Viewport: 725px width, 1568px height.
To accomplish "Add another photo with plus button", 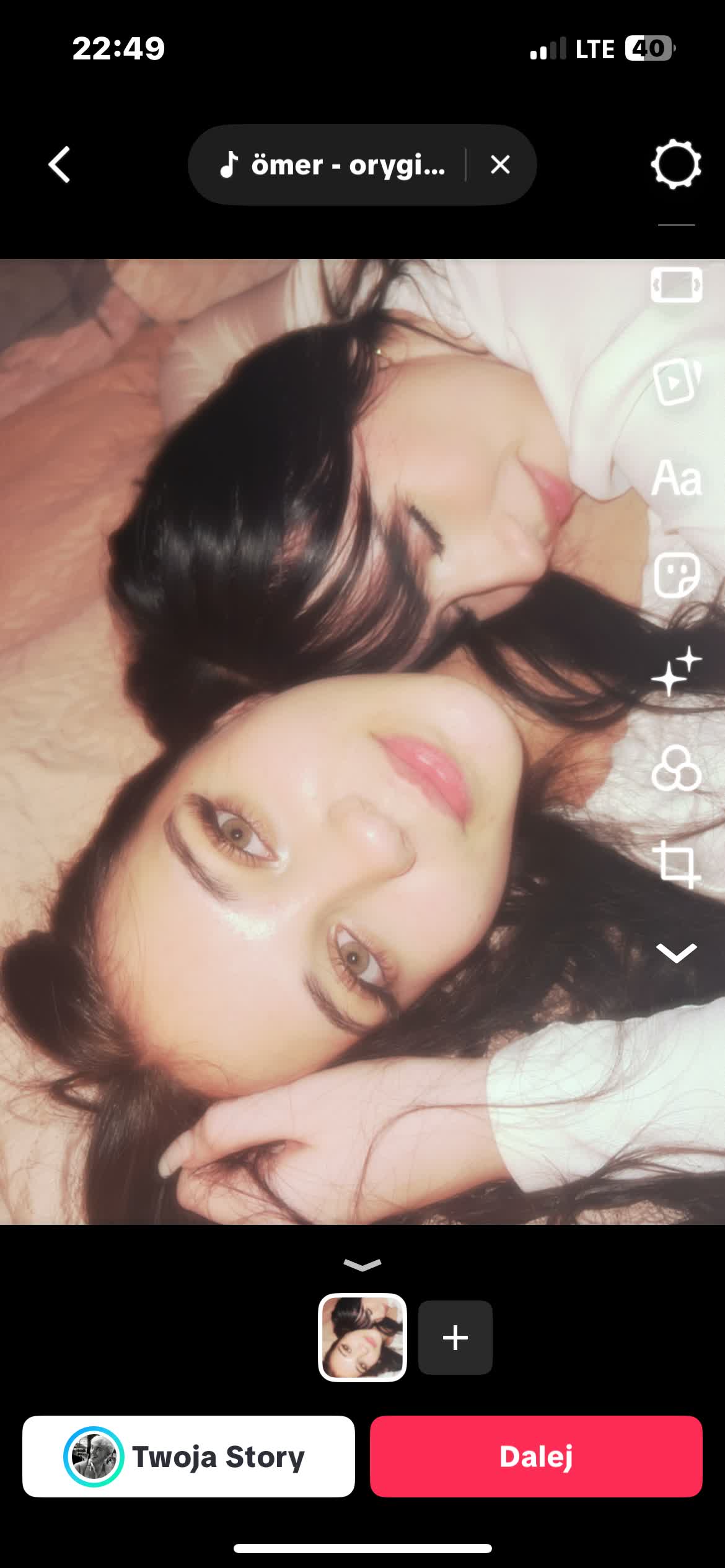I will pos(455,1338).
